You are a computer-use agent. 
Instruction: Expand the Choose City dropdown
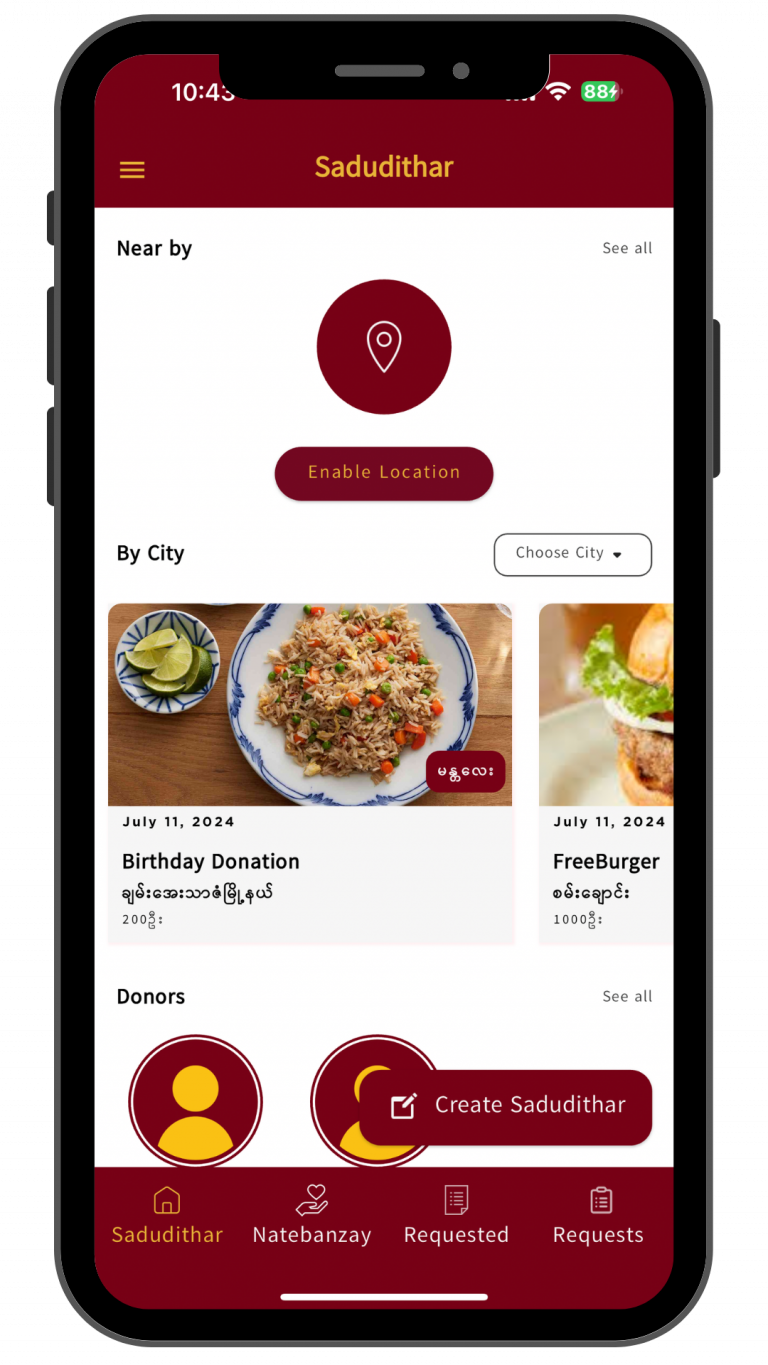pyautogui.click(x=572, y=554)
